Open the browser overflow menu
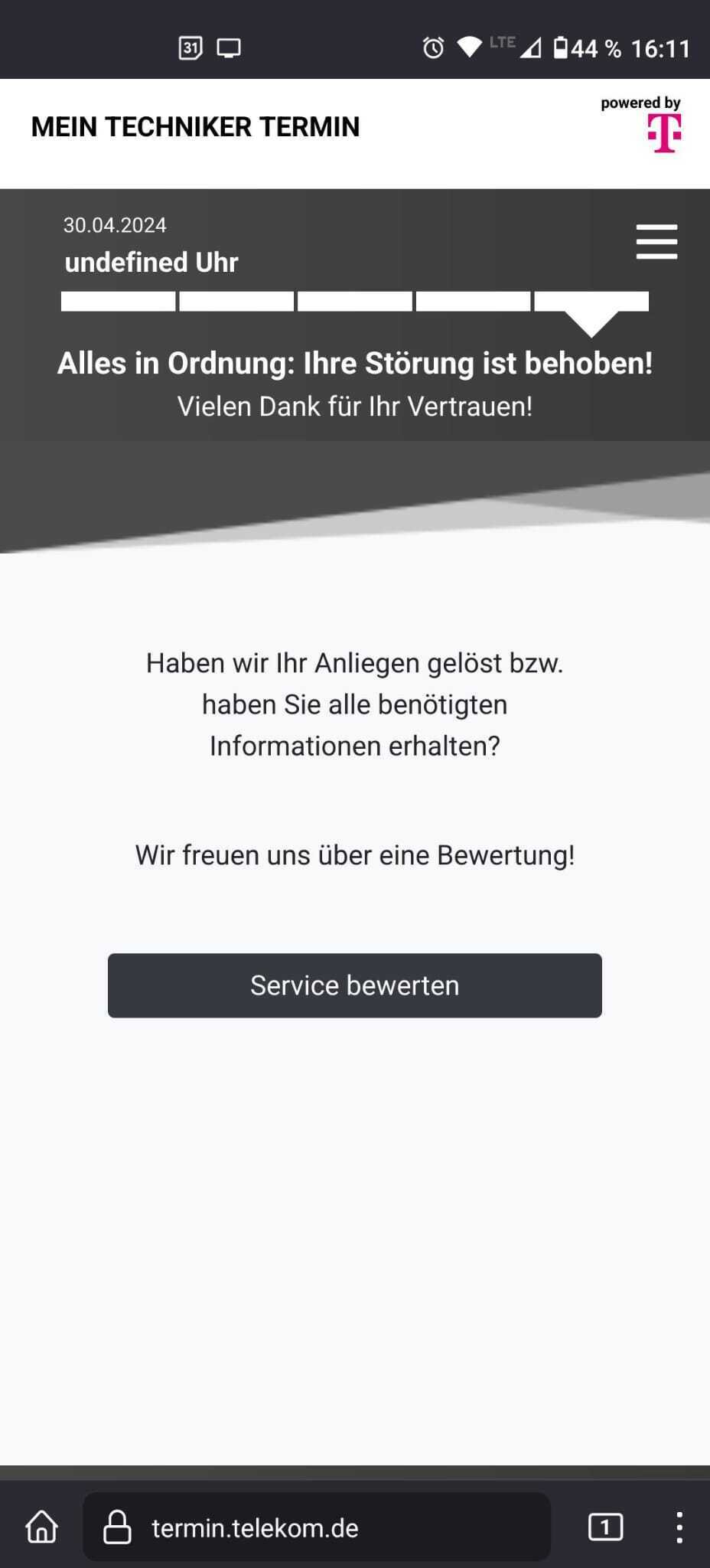This screenshot has width=710, height=1568. pos(679,1527)
